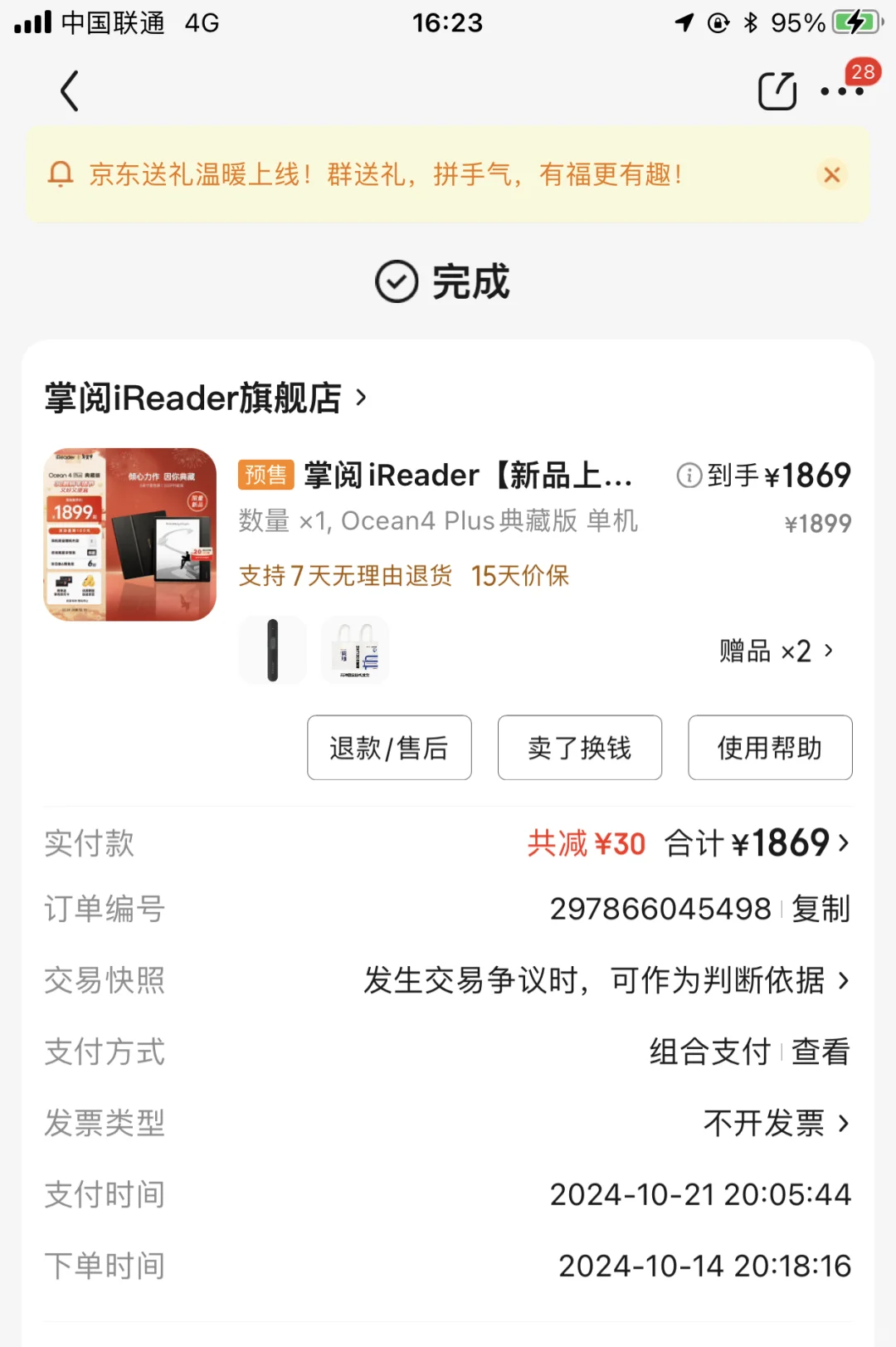Open the 发票类型 invoice row
Viewport: 896px width, 1347px height.
776,1124
